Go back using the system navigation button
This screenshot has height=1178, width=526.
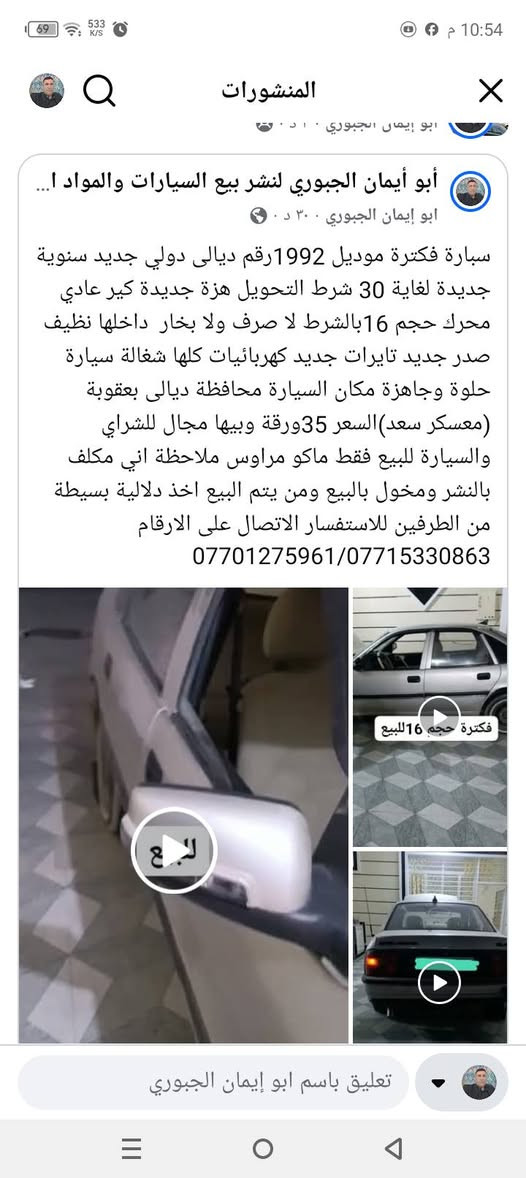click(x=393, y=1148)
